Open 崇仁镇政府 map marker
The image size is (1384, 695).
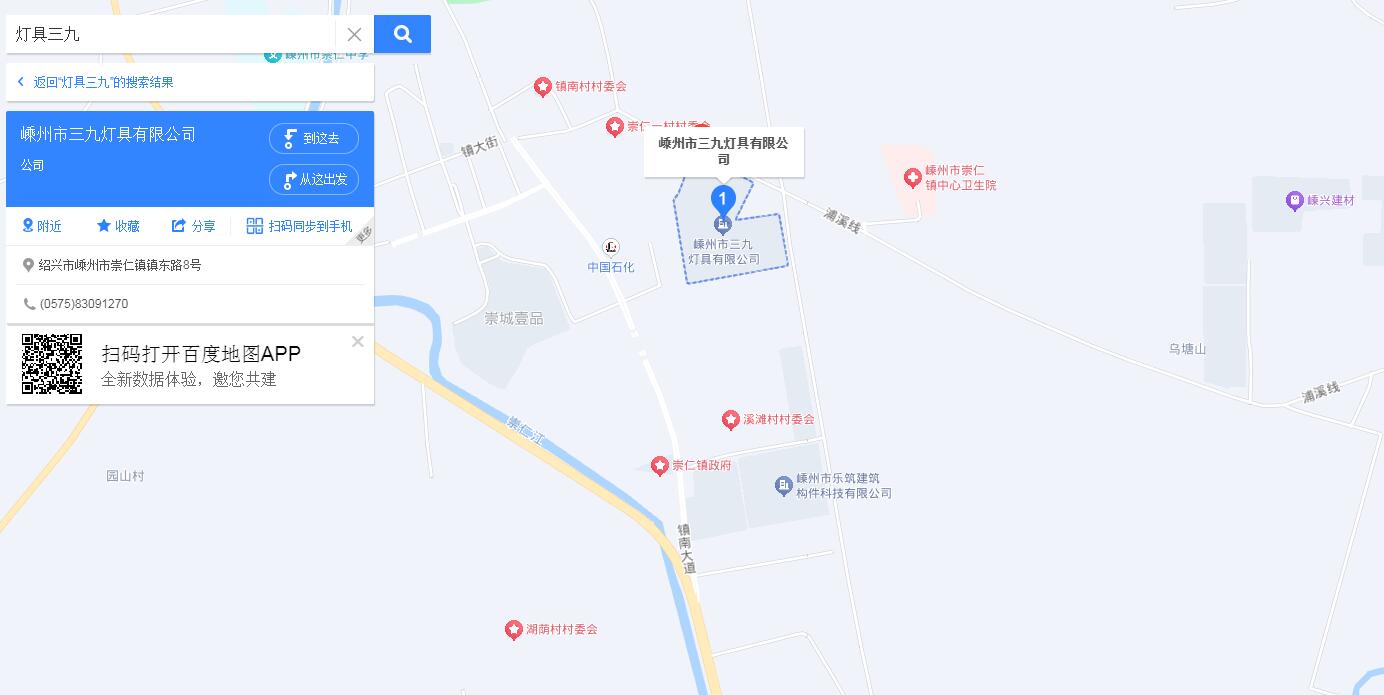coord(660,466)
